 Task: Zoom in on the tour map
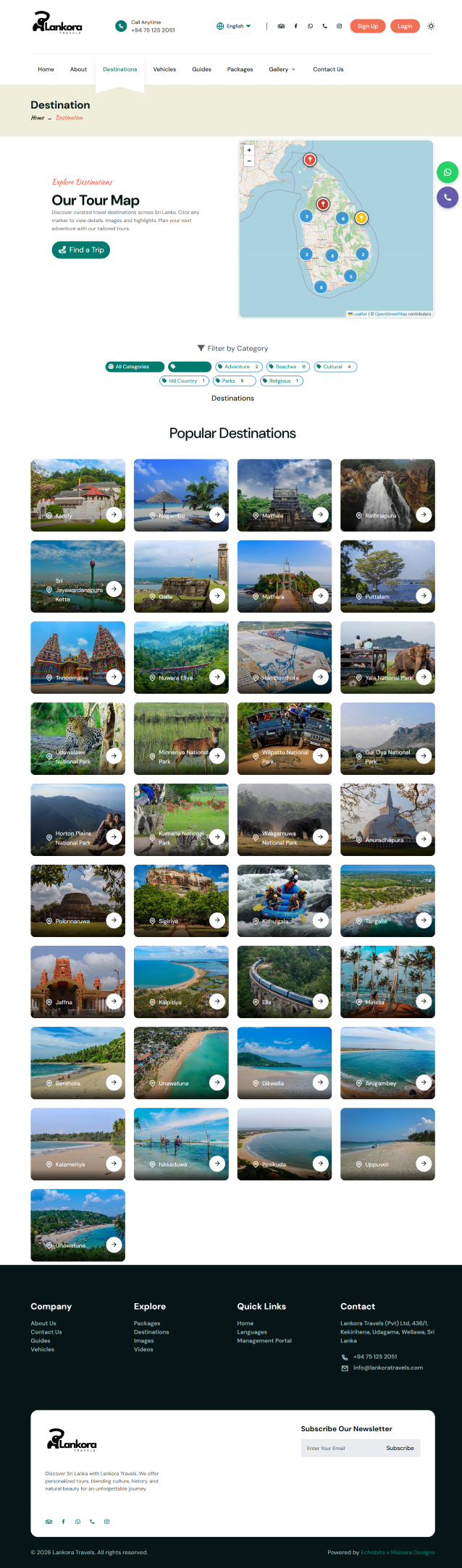point(249,150)
